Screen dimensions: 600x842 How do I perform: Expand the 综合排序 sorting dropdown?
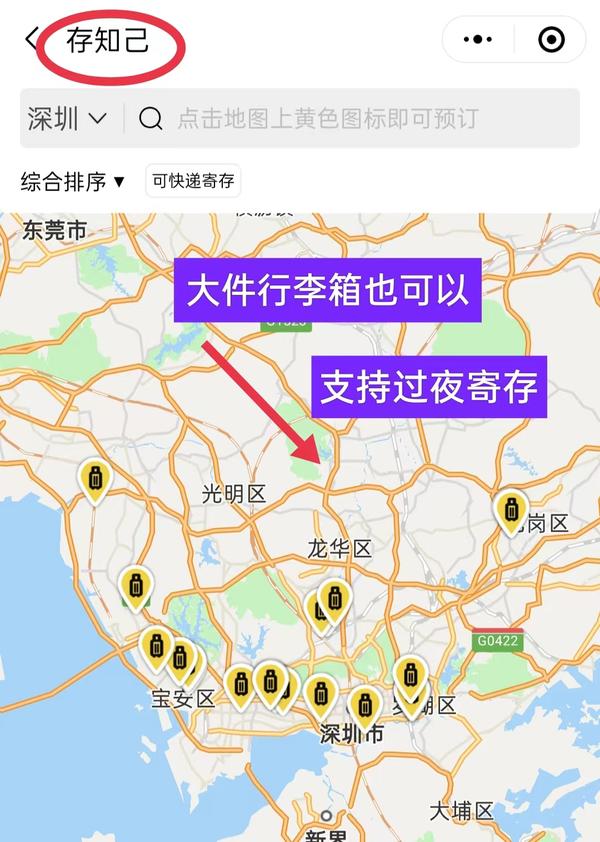coord(73,181)
